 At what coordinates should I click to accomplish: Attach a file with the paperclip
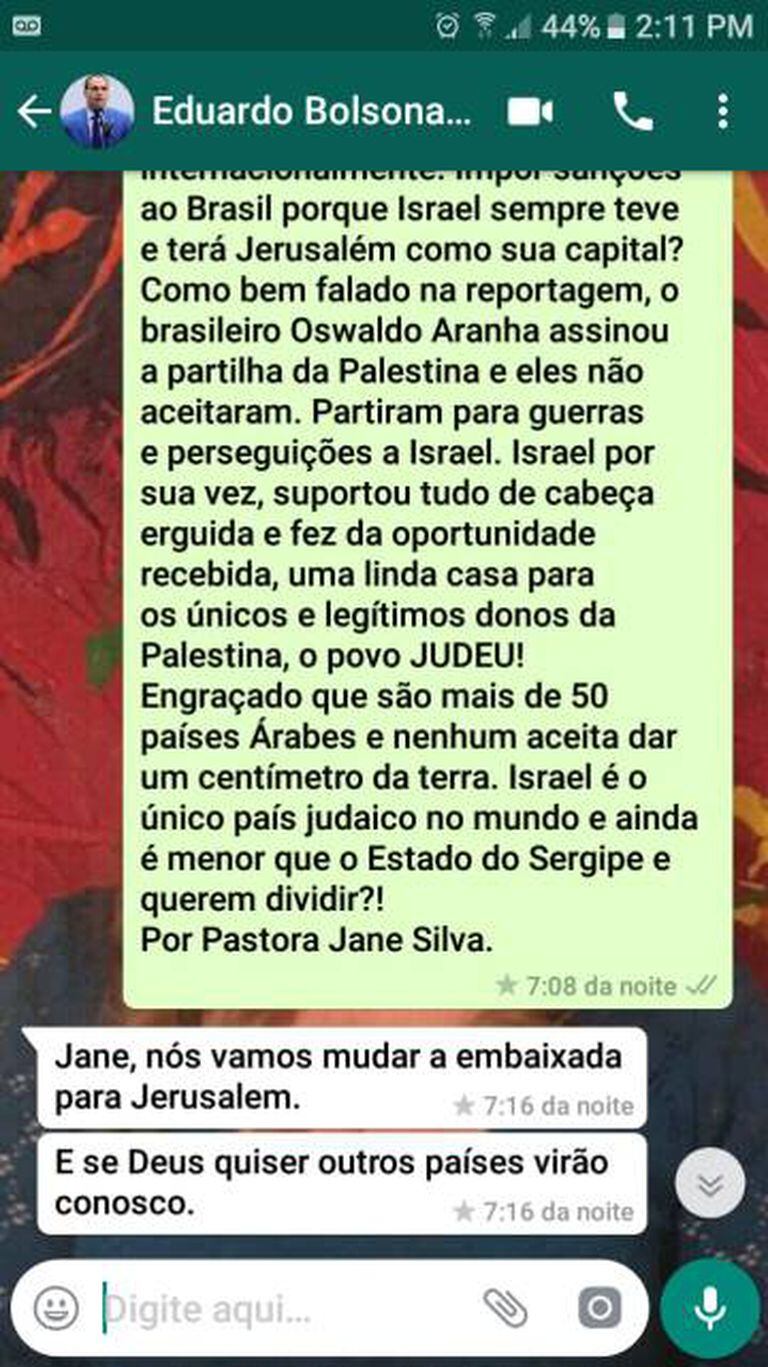505,1308
